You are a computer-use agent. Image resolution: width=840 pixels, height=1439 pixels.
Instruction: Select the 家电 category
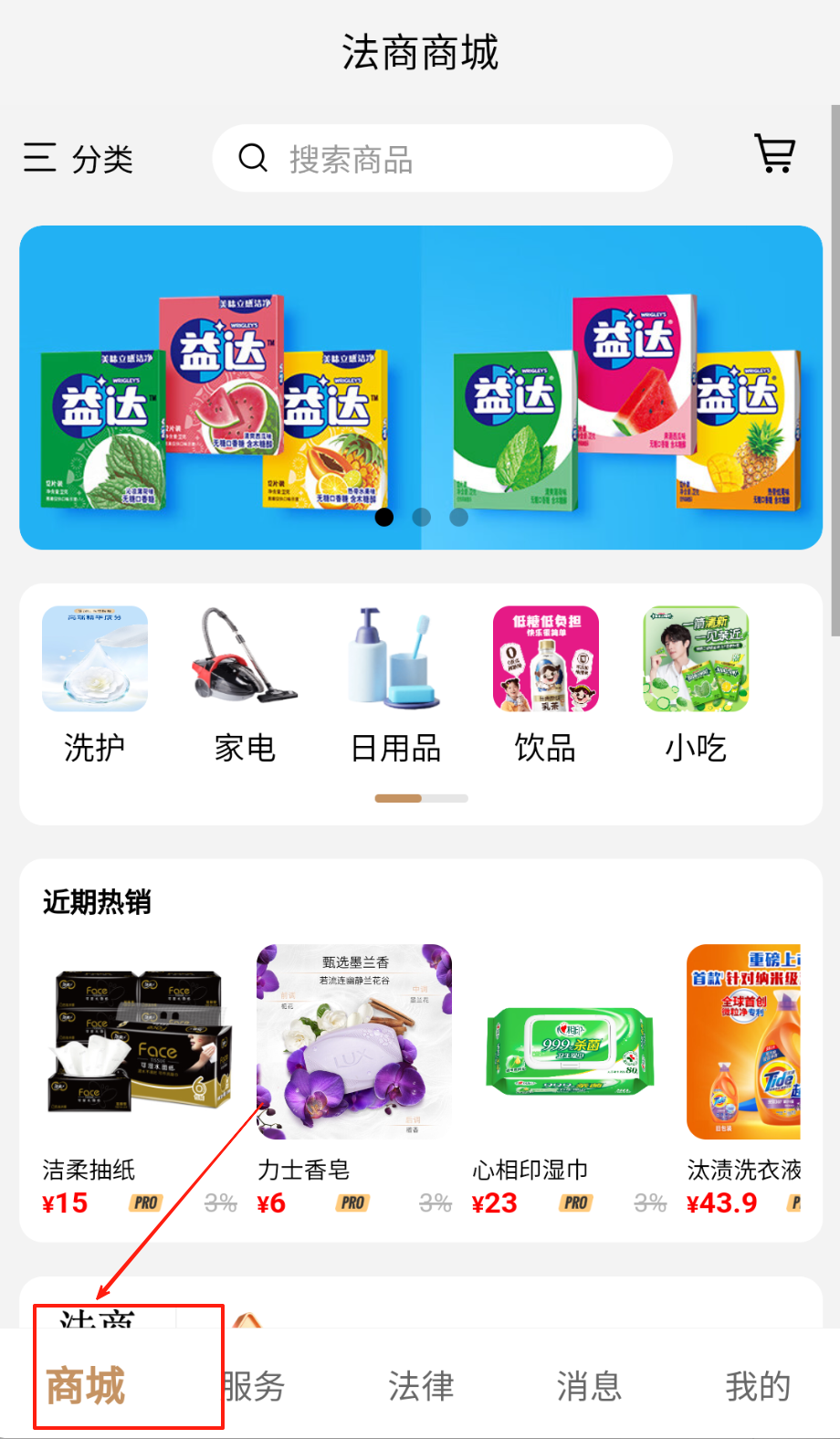tap(245, 684)
